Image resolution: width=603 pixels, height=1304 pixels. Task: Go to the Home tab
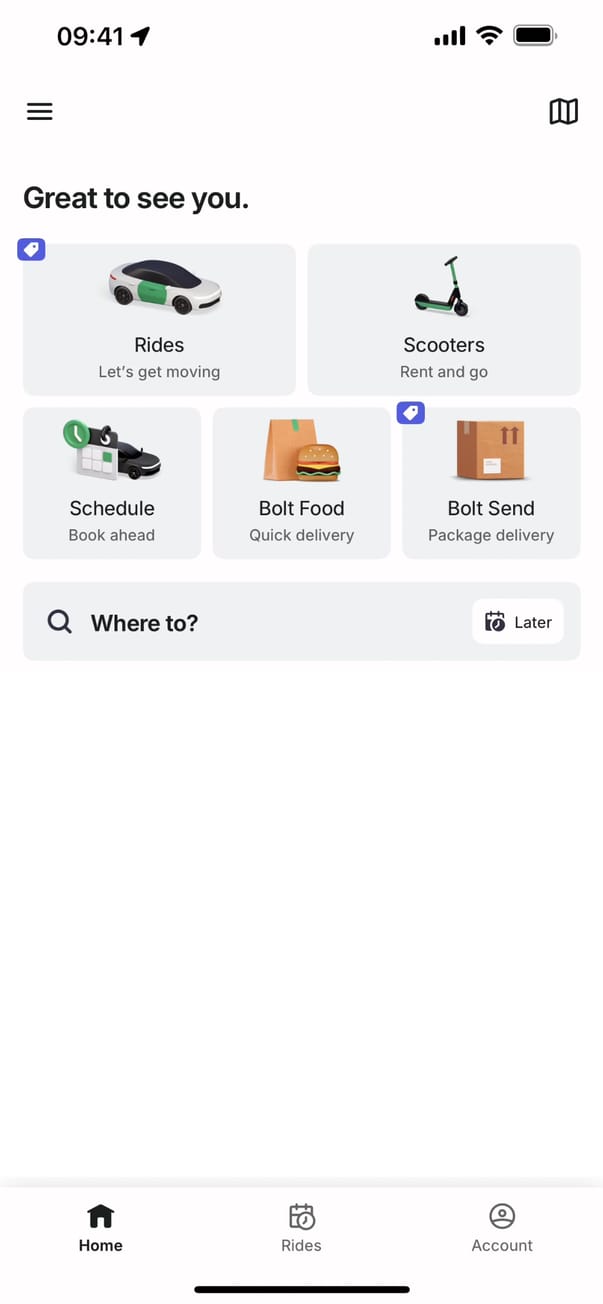point(100,1227)
